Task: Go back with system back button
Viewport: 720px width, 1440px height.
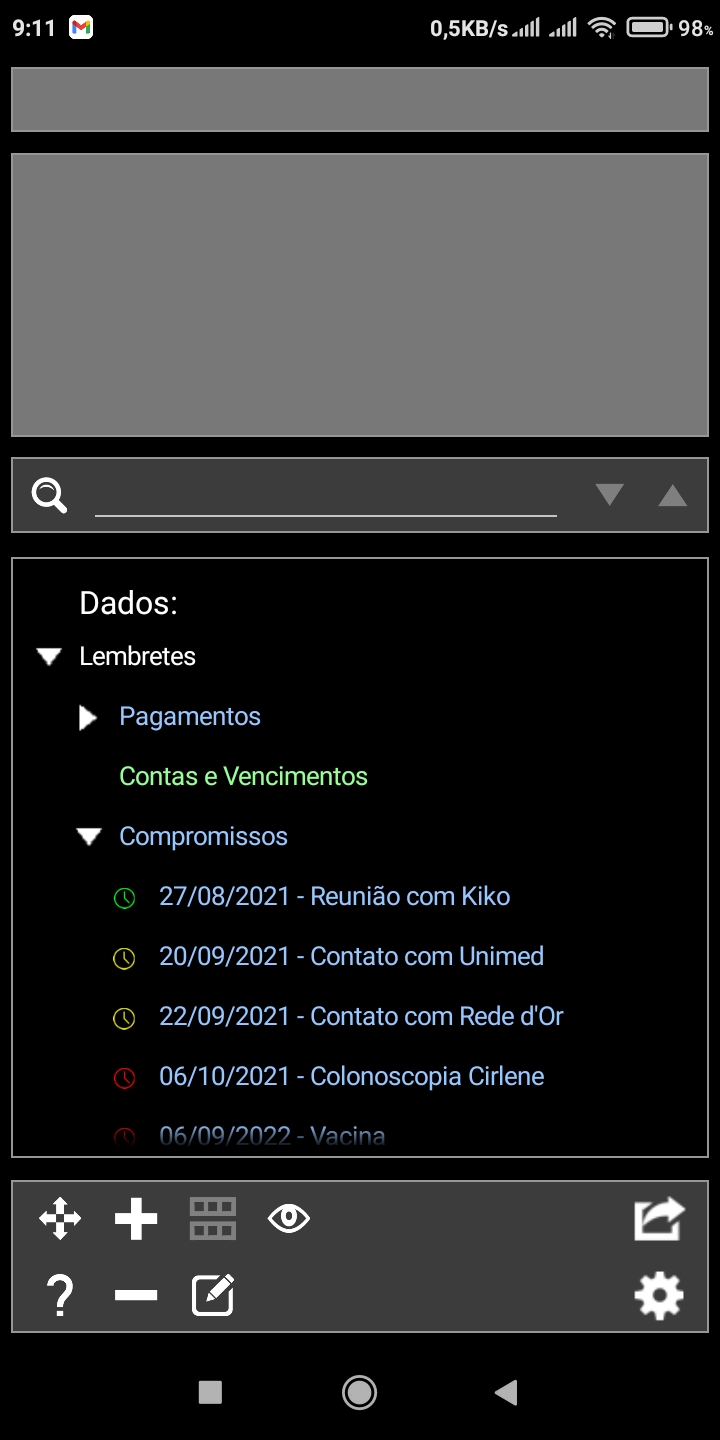Action: pos(506,1392)
